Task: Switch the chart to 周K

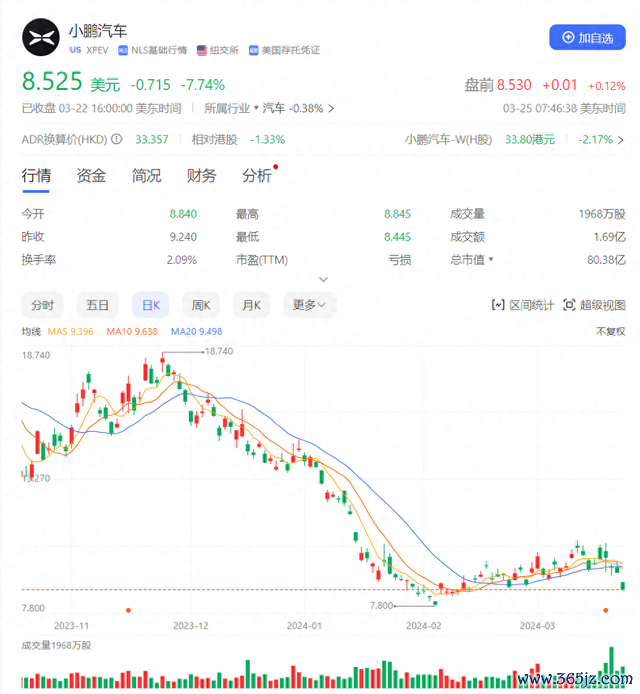Action: pyautogui.click(x=206, y=305)
